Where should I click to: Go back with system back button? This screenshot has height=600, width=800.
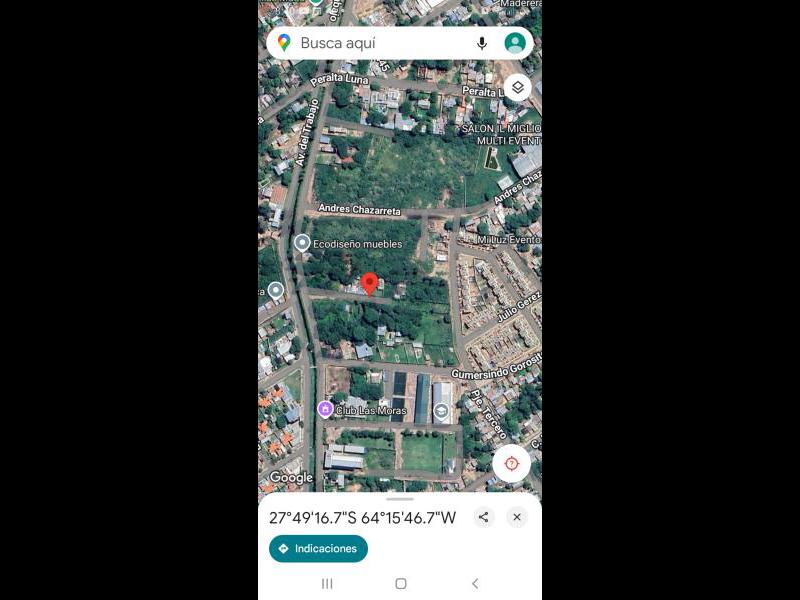click(x=475, y=583)
